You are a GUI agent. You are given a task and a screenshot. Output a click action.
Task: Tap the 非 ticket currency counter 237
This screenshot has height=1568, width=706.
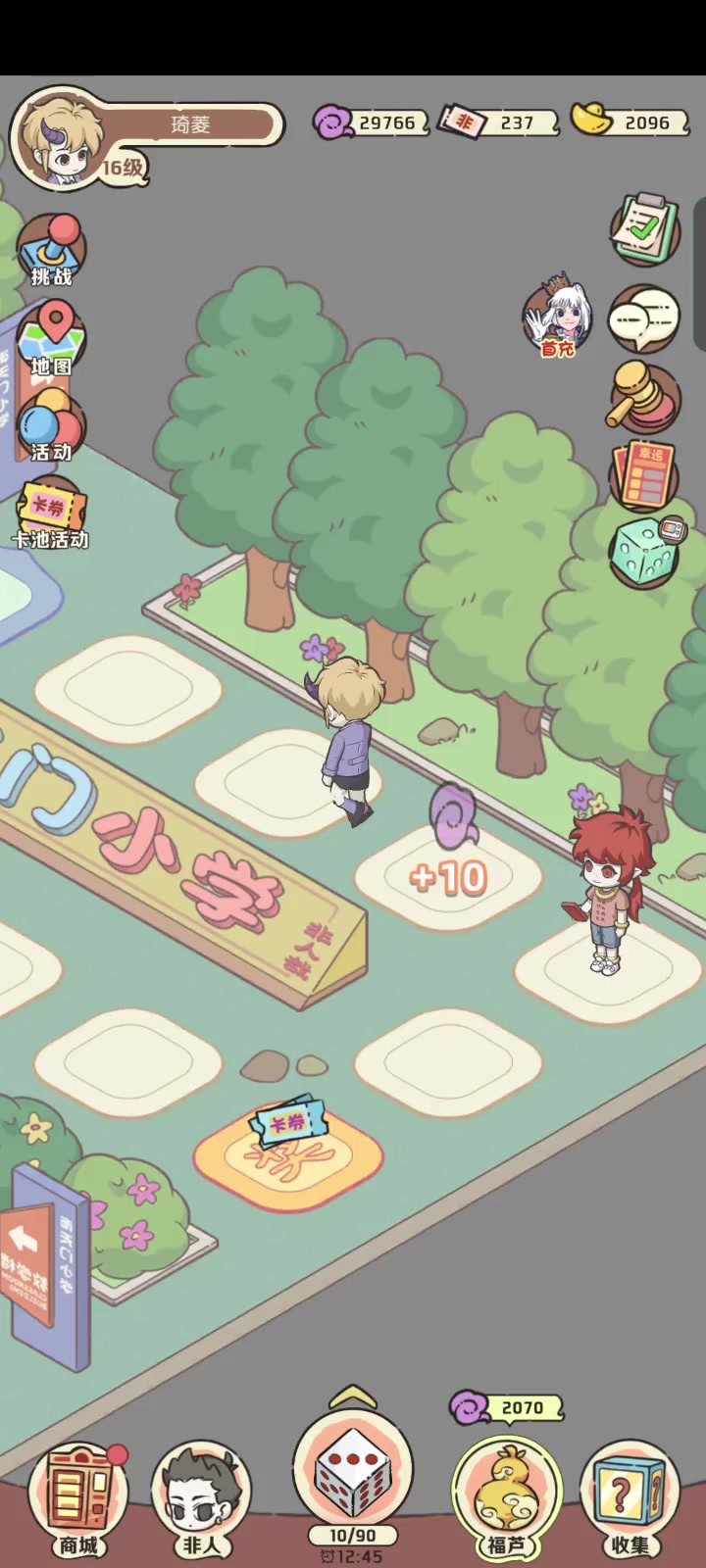click(x=499, y=122)
